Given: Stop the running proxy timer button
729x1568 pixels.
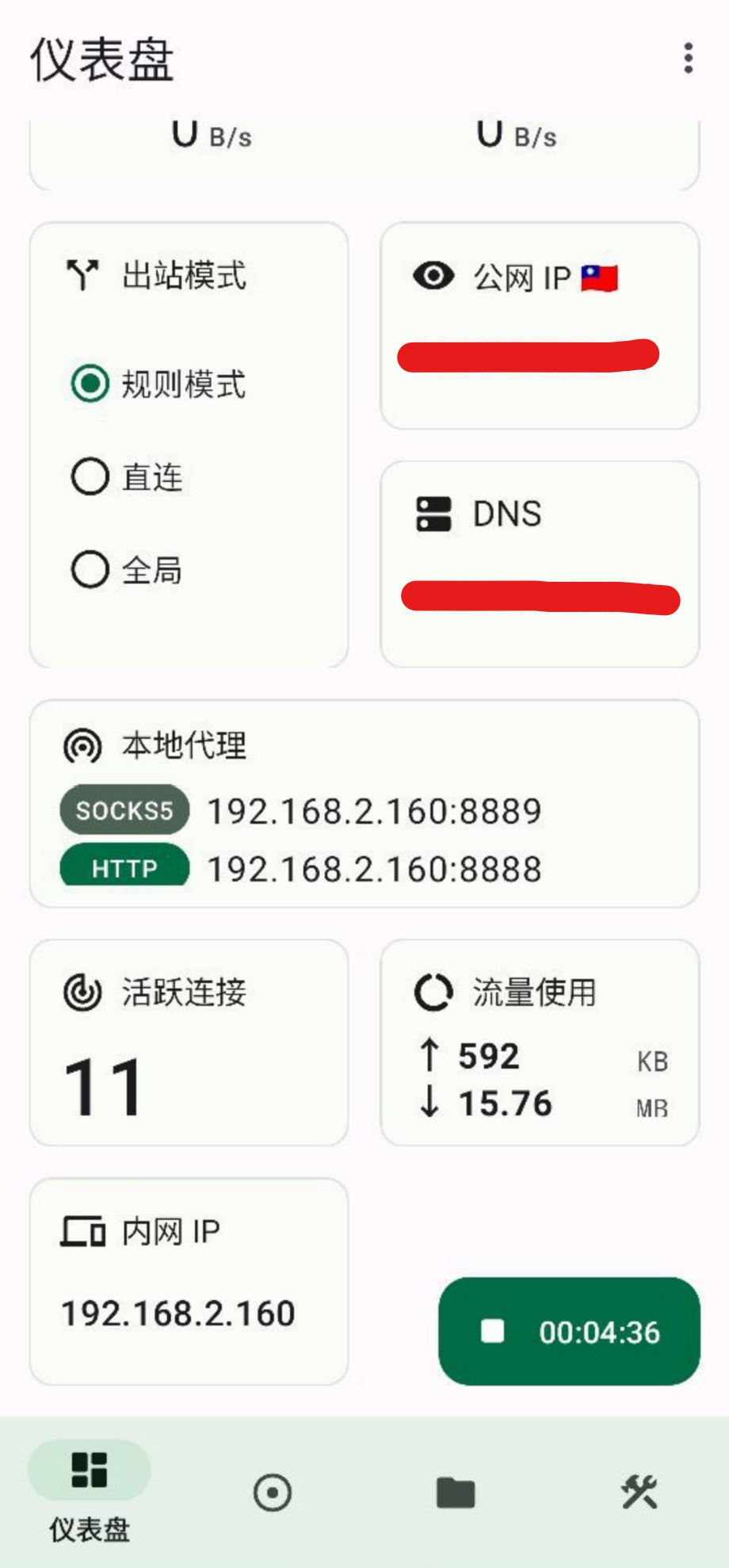Looking at the screenshot, I should coord(569,1332).
